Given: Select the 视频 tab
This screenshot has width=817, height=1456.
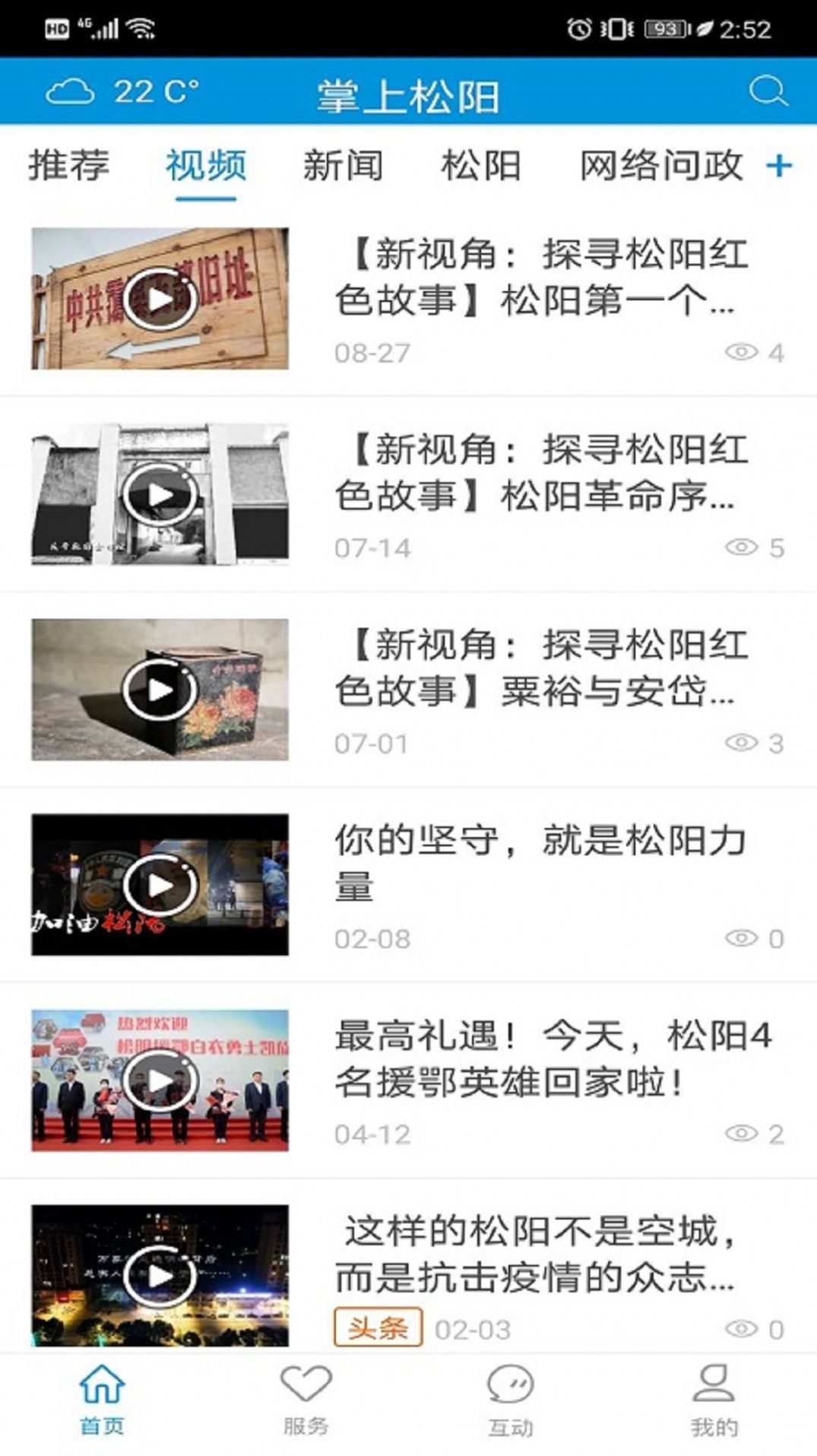Looking at the screenshot, I should pos(206,166).
